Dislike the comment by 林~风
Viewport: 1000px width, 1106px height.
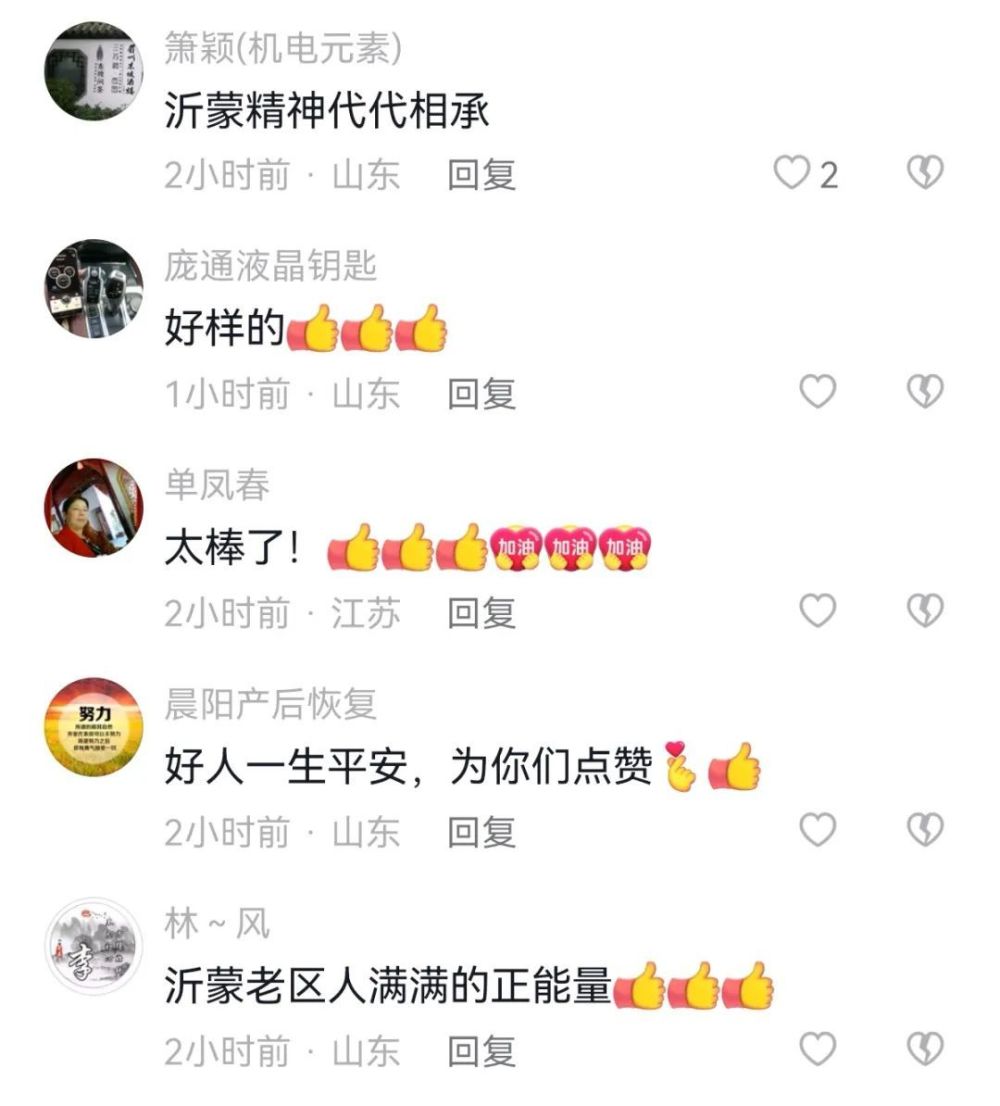925,1048
